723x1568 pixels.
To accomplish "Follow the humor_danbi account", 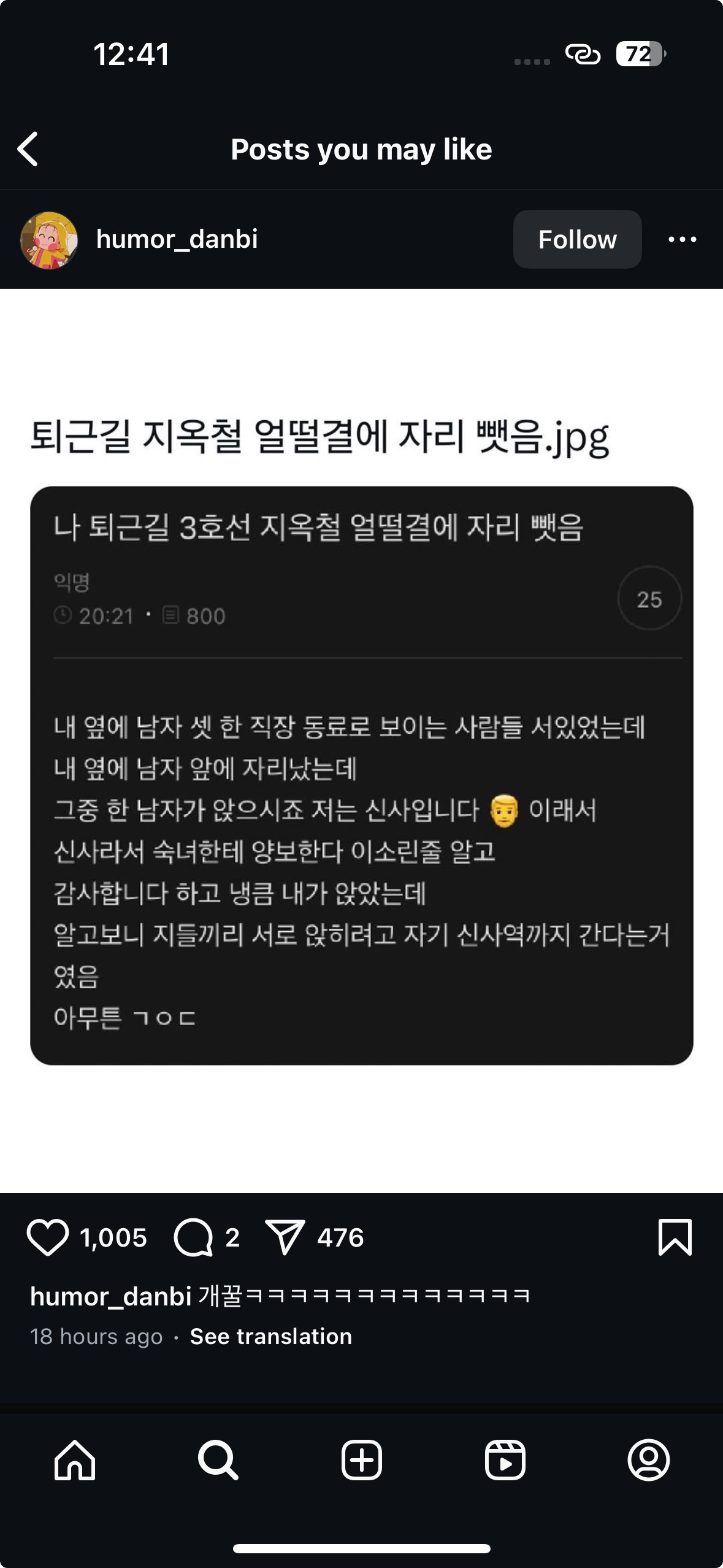I will pos(577,239).
